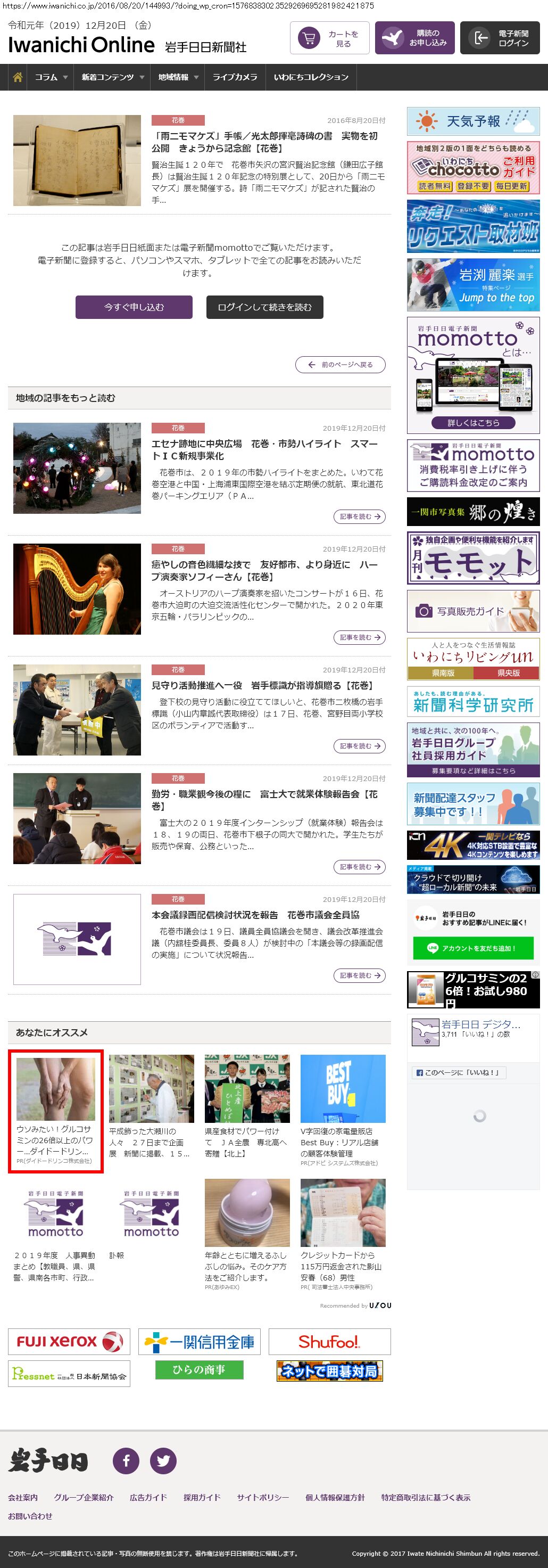Select ログインして続きを読む
The height and width of the screenshot is (1568, 548).
coord(264,307)
